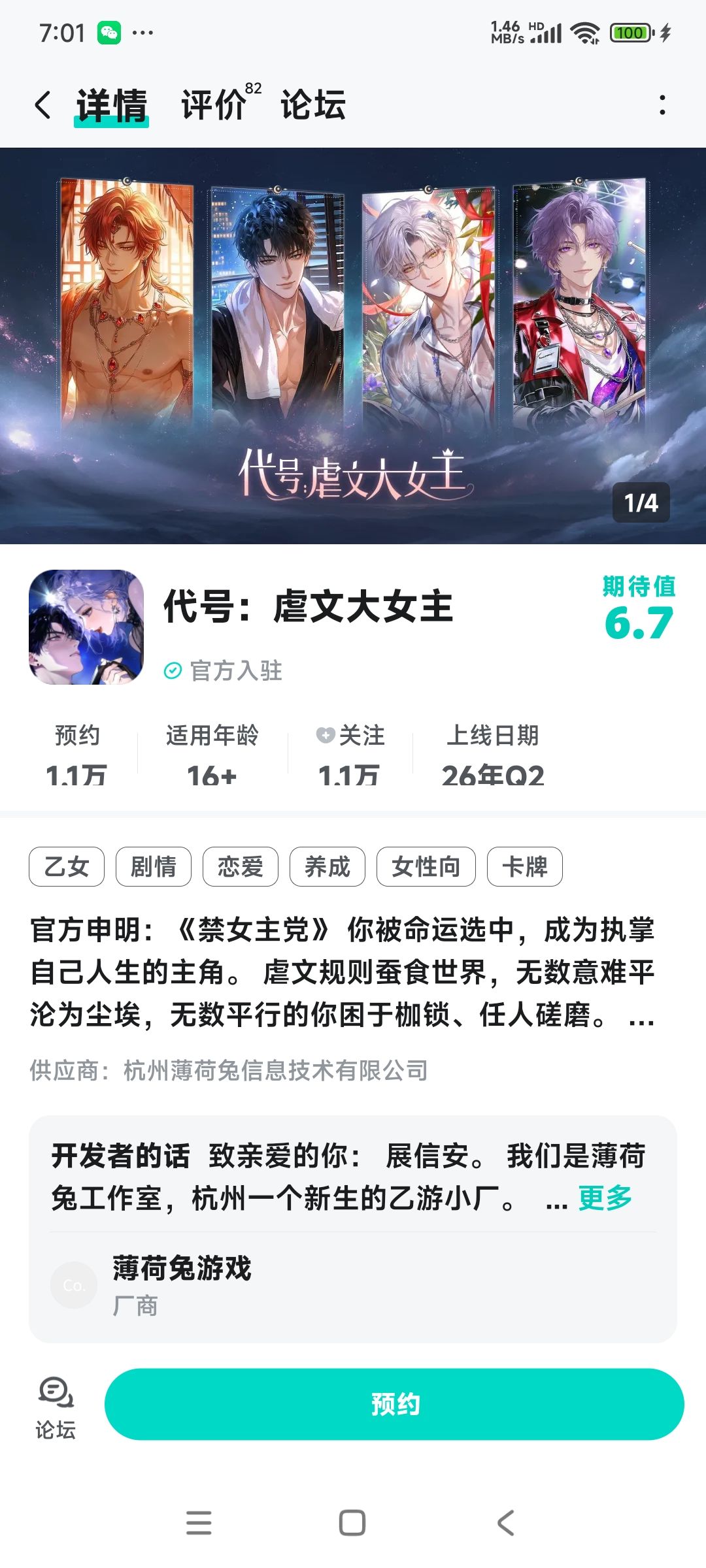Tap the 关注 follow counter
The height and width of the screenshot is (1568, 706).
pos(350,754)
